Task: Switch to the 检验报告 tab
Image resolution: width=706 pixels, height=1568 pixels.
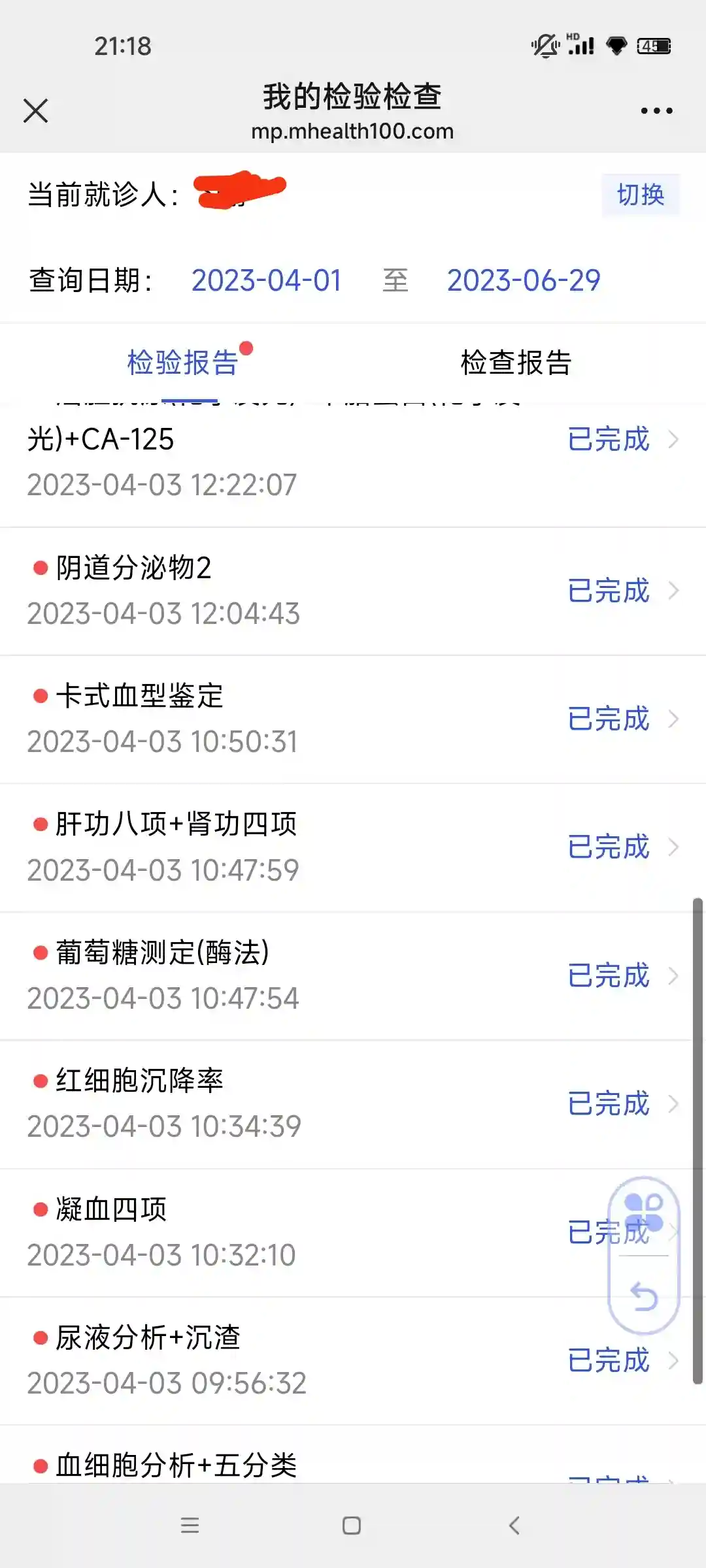Action: pyautogui.click(x=183, y=363)
